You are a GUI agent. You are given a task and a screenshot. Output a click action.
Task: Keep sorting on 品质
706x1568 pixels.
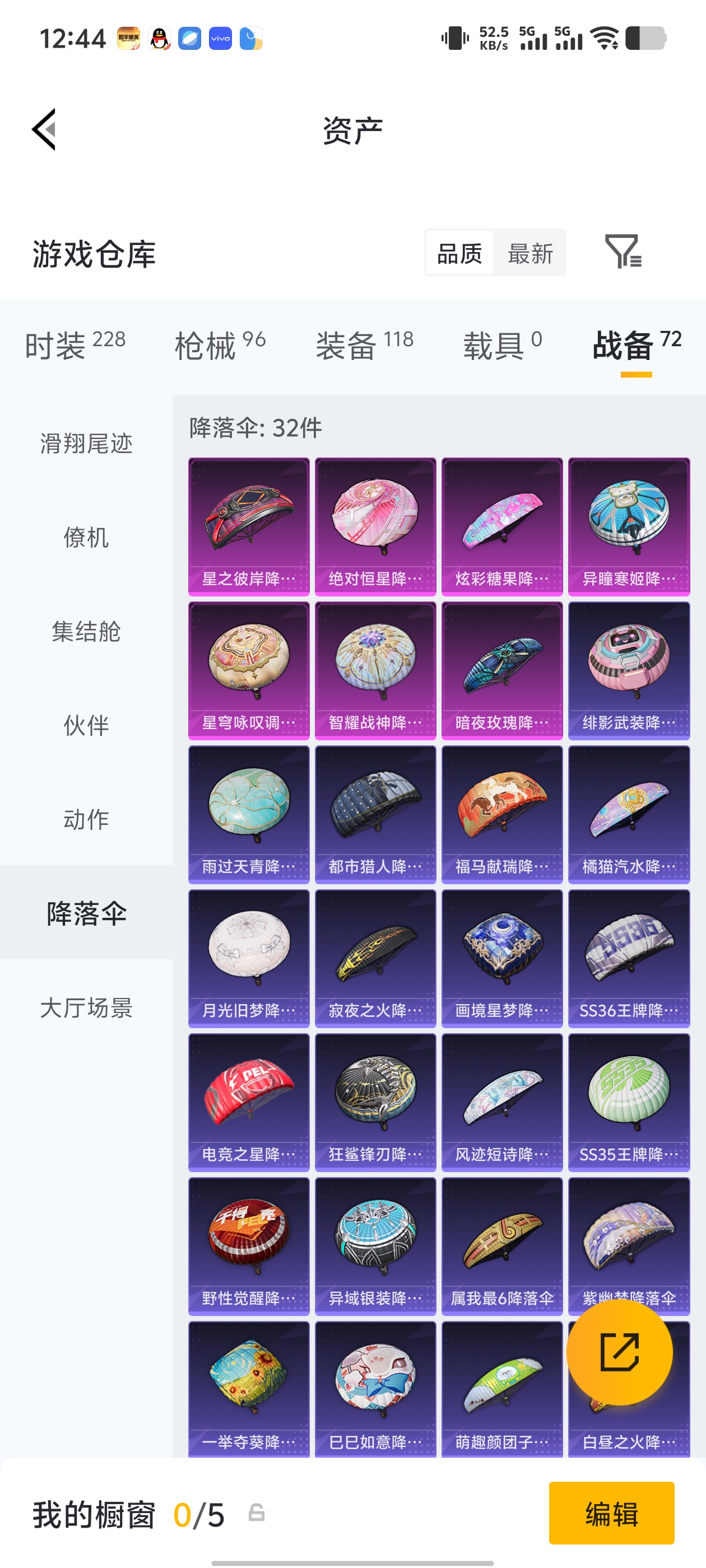pyautogui.click(x=460, y=253)
